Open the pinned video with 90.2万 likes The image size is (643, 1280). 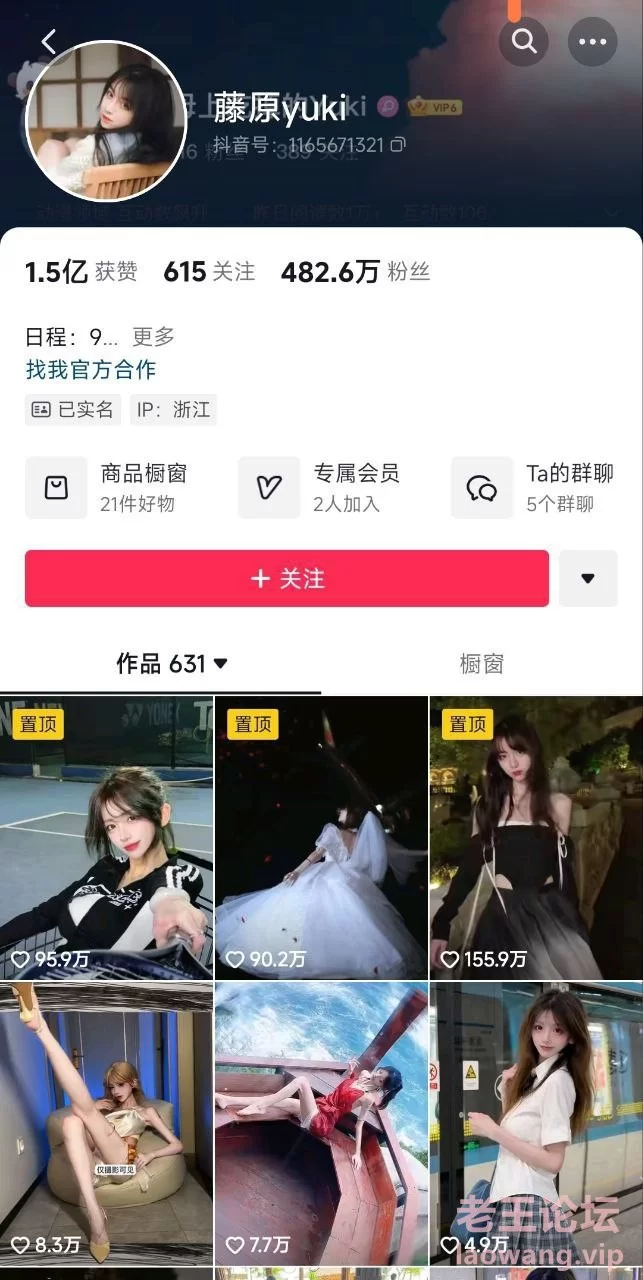pyautogui.click(x=321, y=838)
